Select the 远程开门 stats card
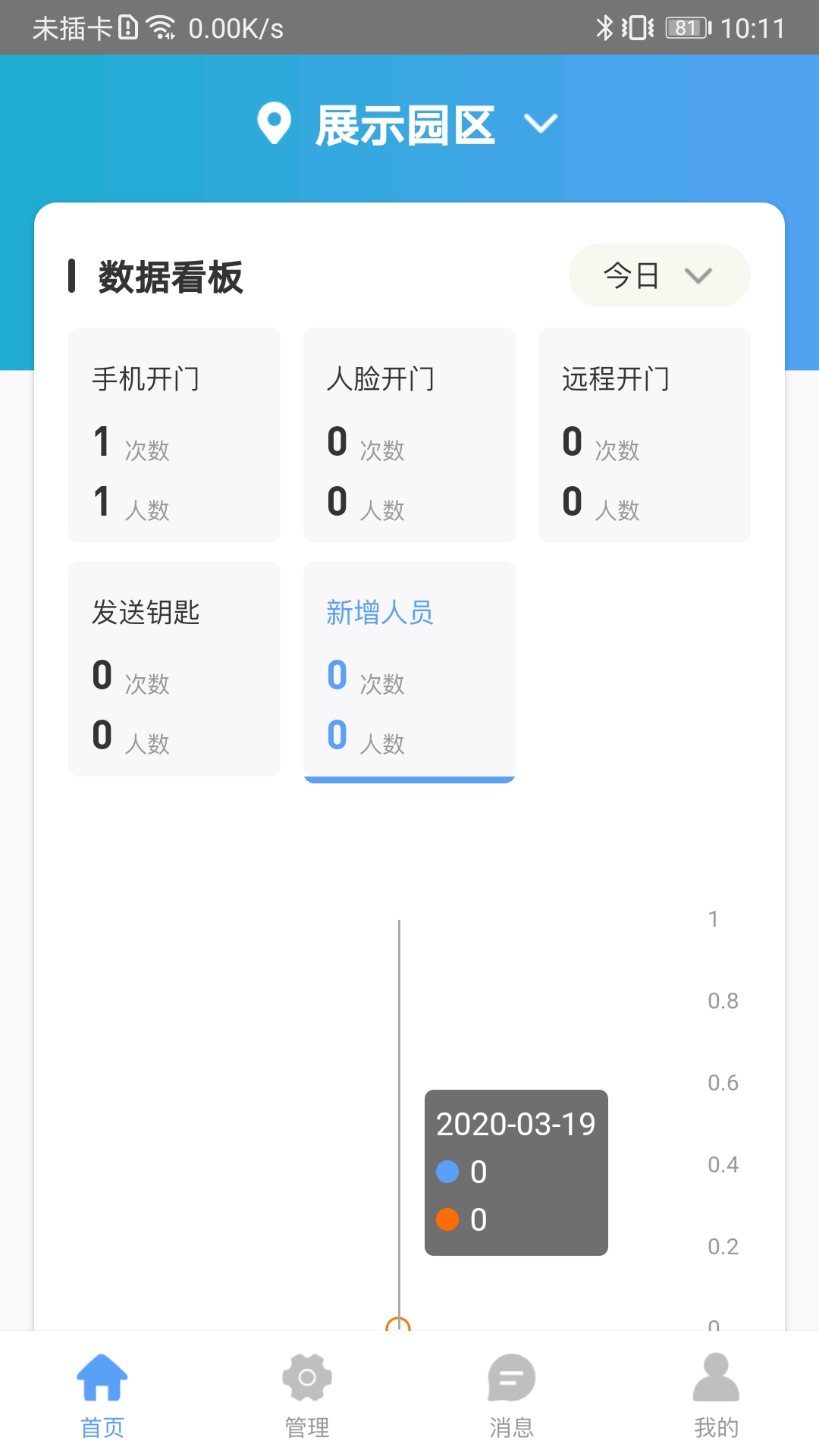The image size is (819, 1456). click(645, 435)
